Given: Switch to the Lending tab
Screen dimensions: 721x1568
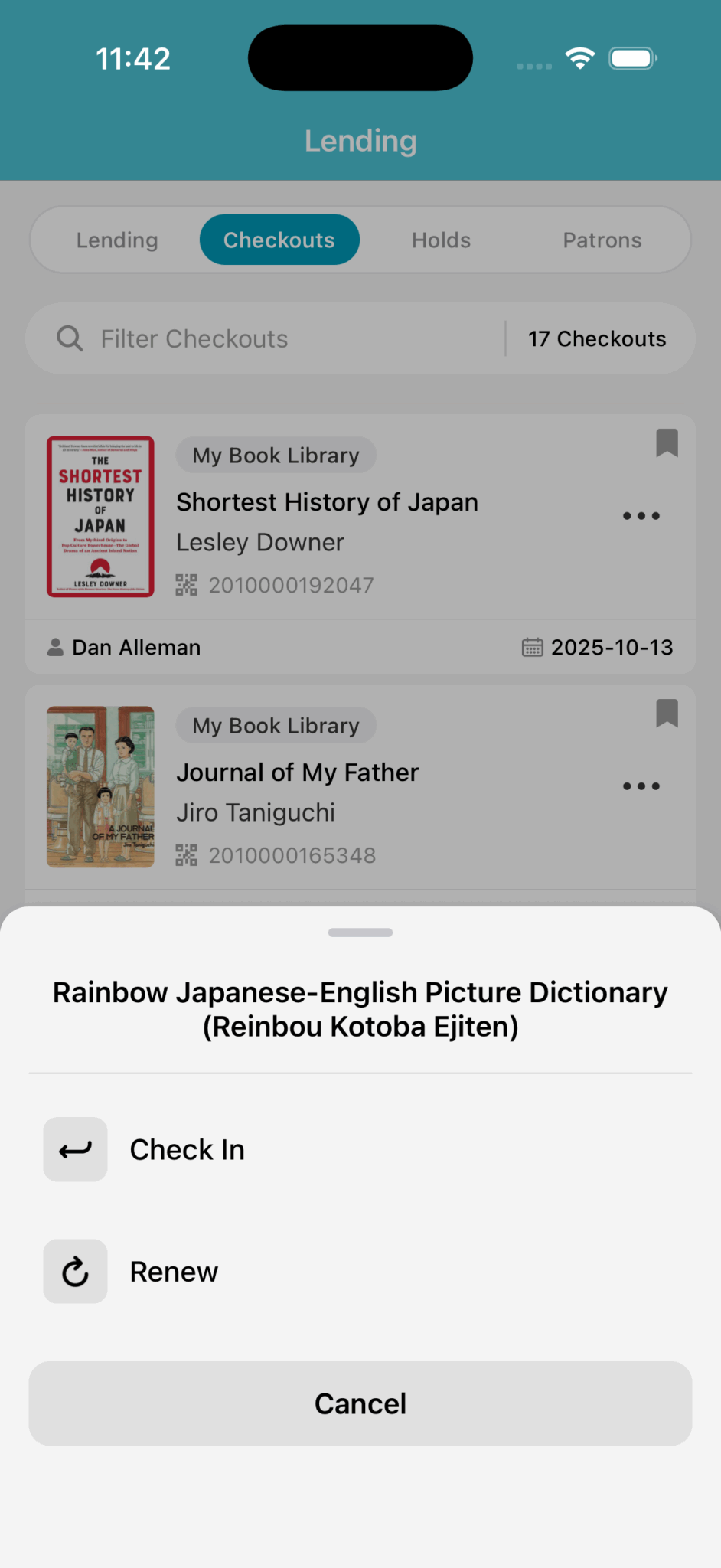Looking at the screenshot, I should (117, 240).
